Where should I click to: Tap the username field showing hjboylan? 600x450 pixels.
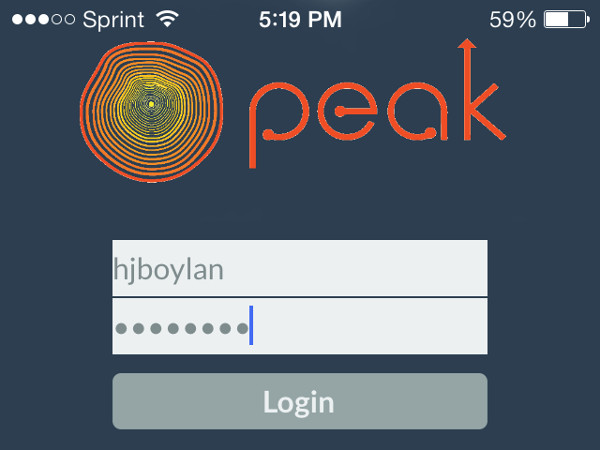click(299, 268)
